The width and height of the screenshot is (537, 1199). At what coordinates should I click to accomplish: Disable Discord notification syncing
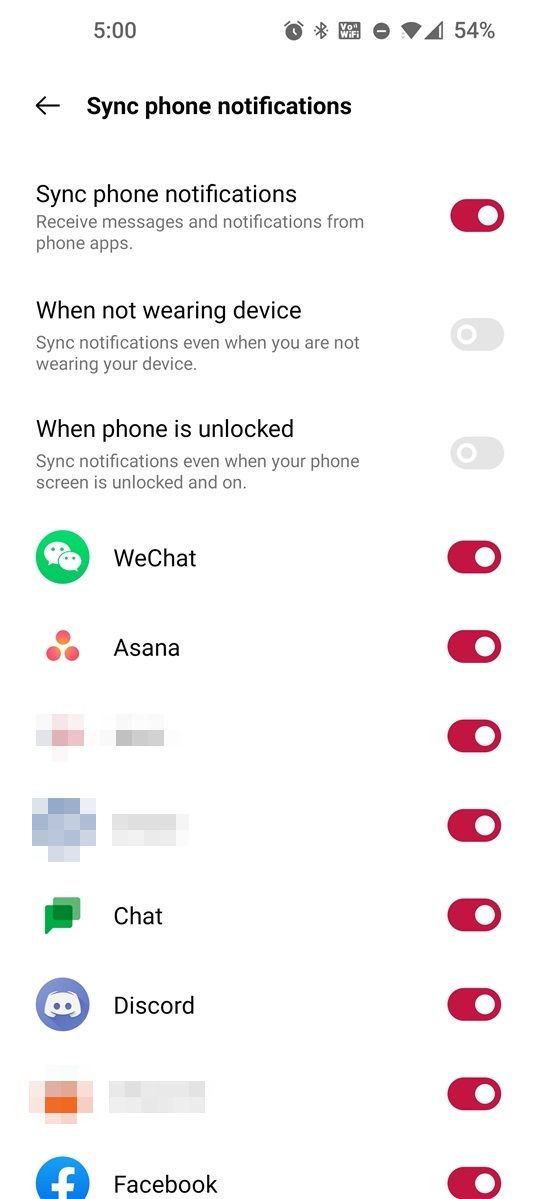click(x=474, y=1005)
